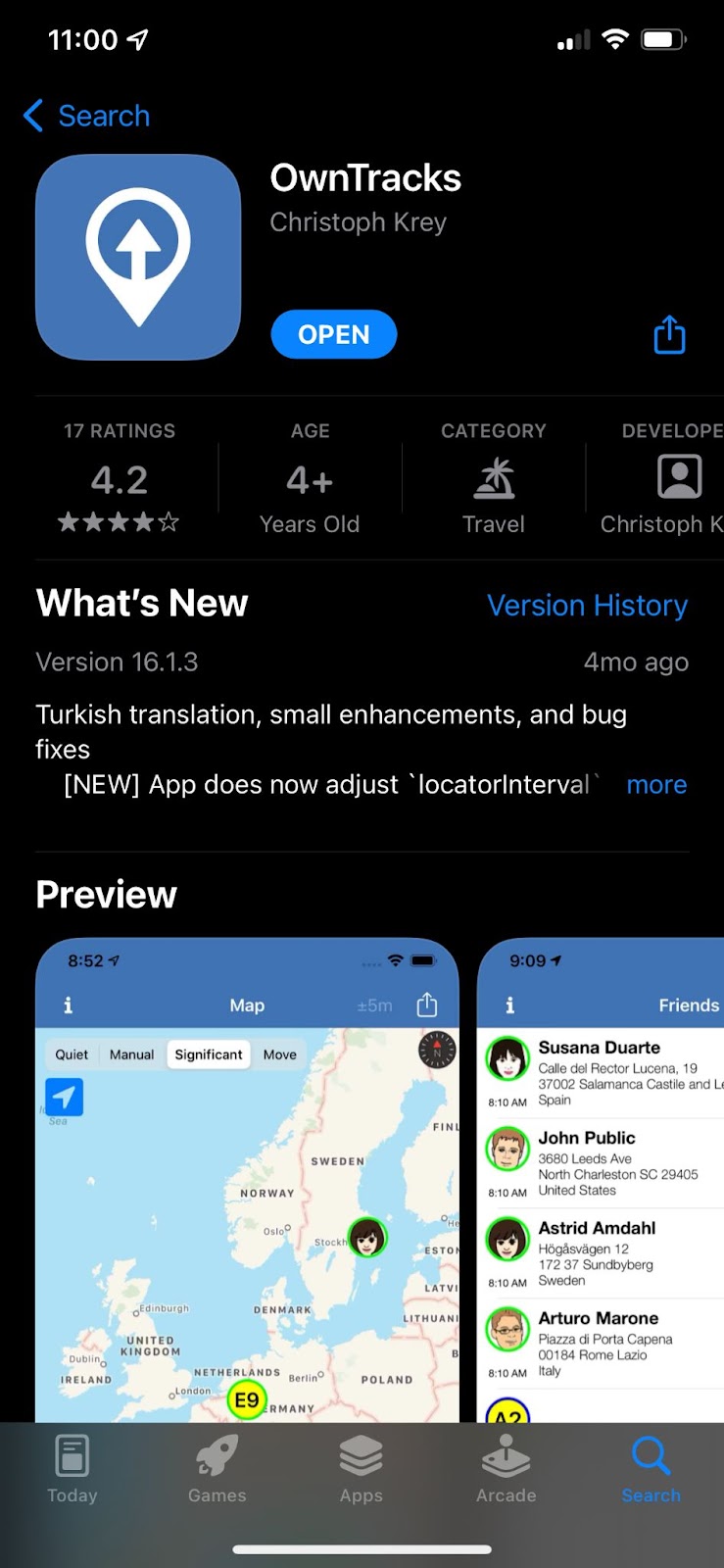Open the OwnTracks app
Image resolution: width=724 pixels, height=1568 pixels.
[333, 335]
